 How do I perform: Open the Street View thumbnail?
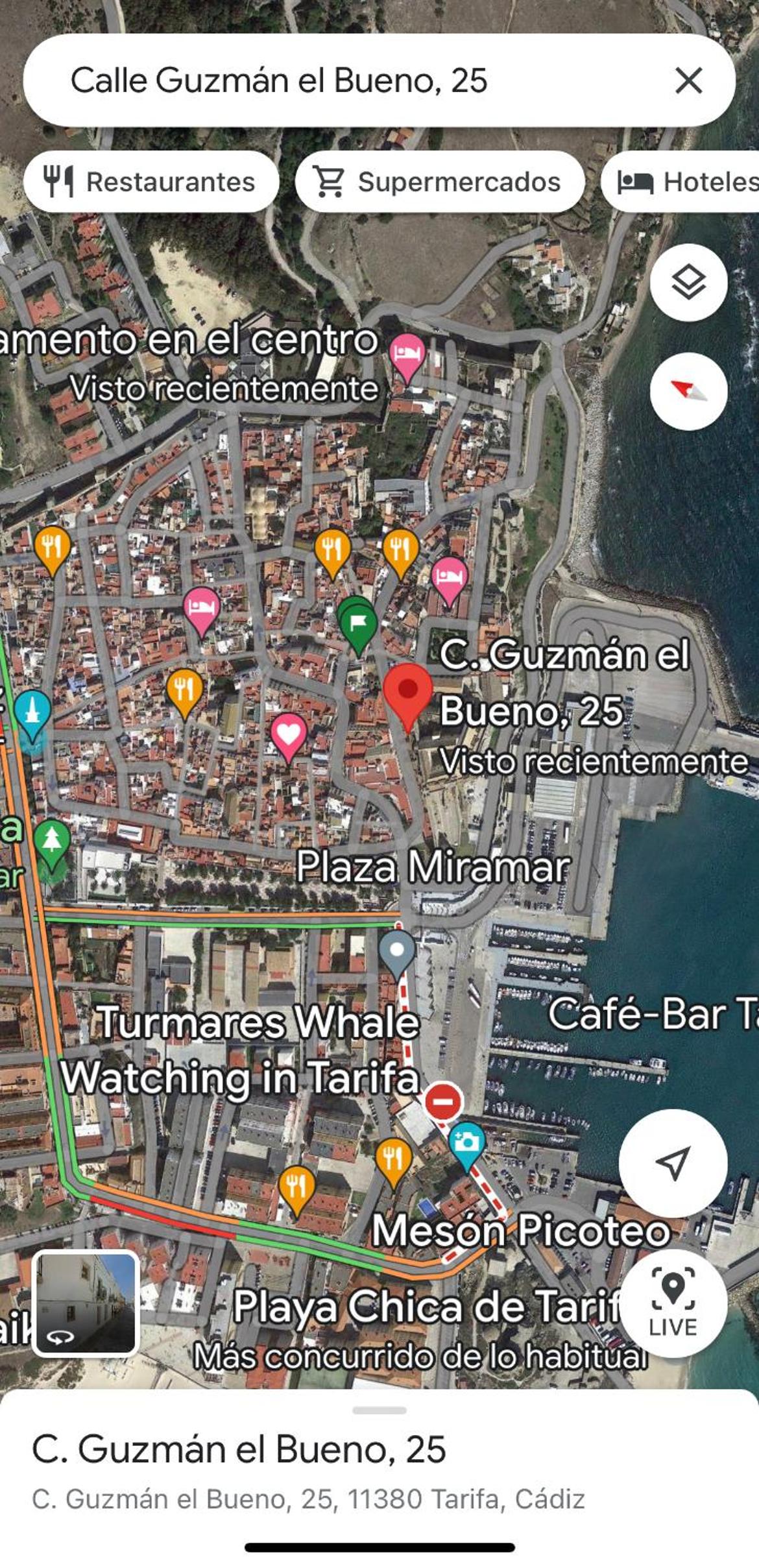click(86, 1303)
